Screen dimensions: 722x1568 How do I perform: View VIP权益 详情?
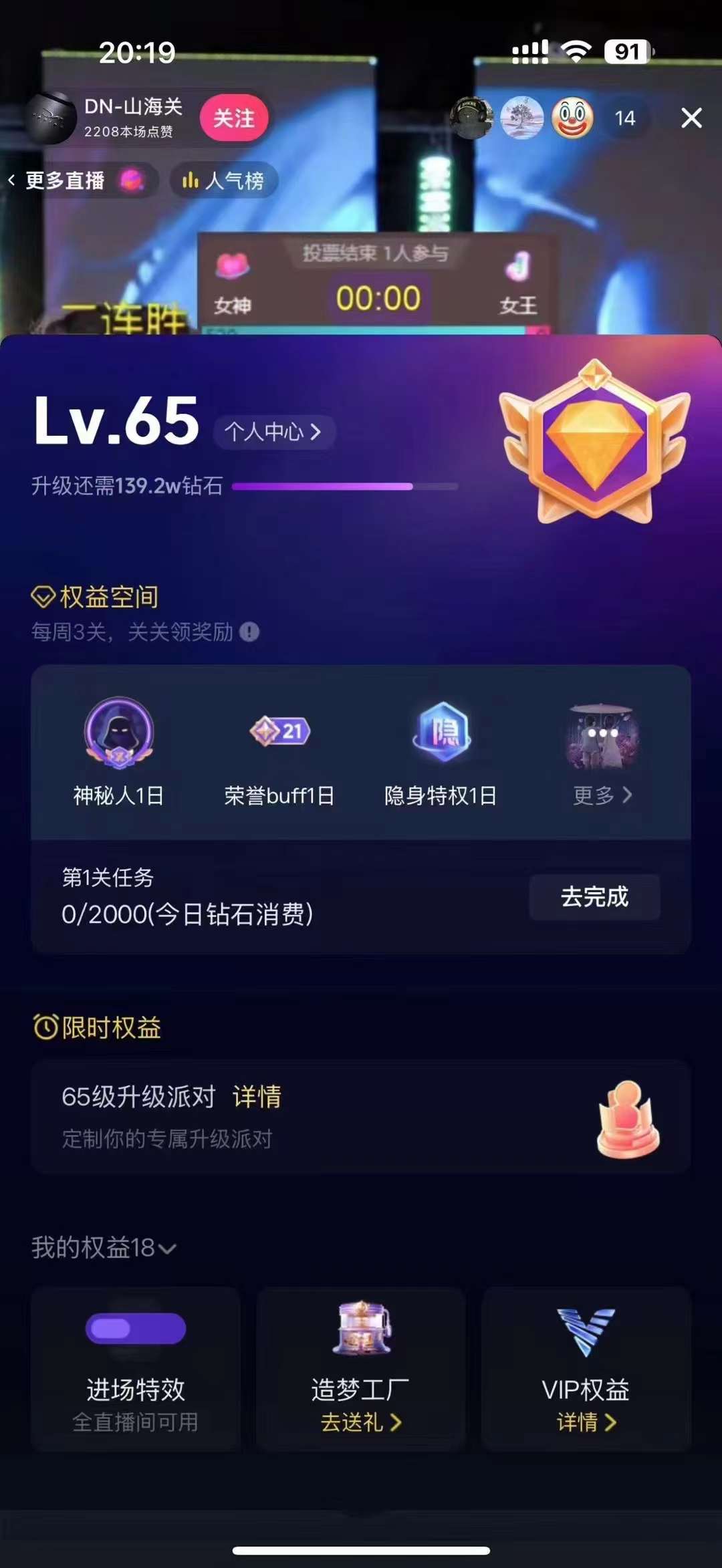coord(586,1422)
